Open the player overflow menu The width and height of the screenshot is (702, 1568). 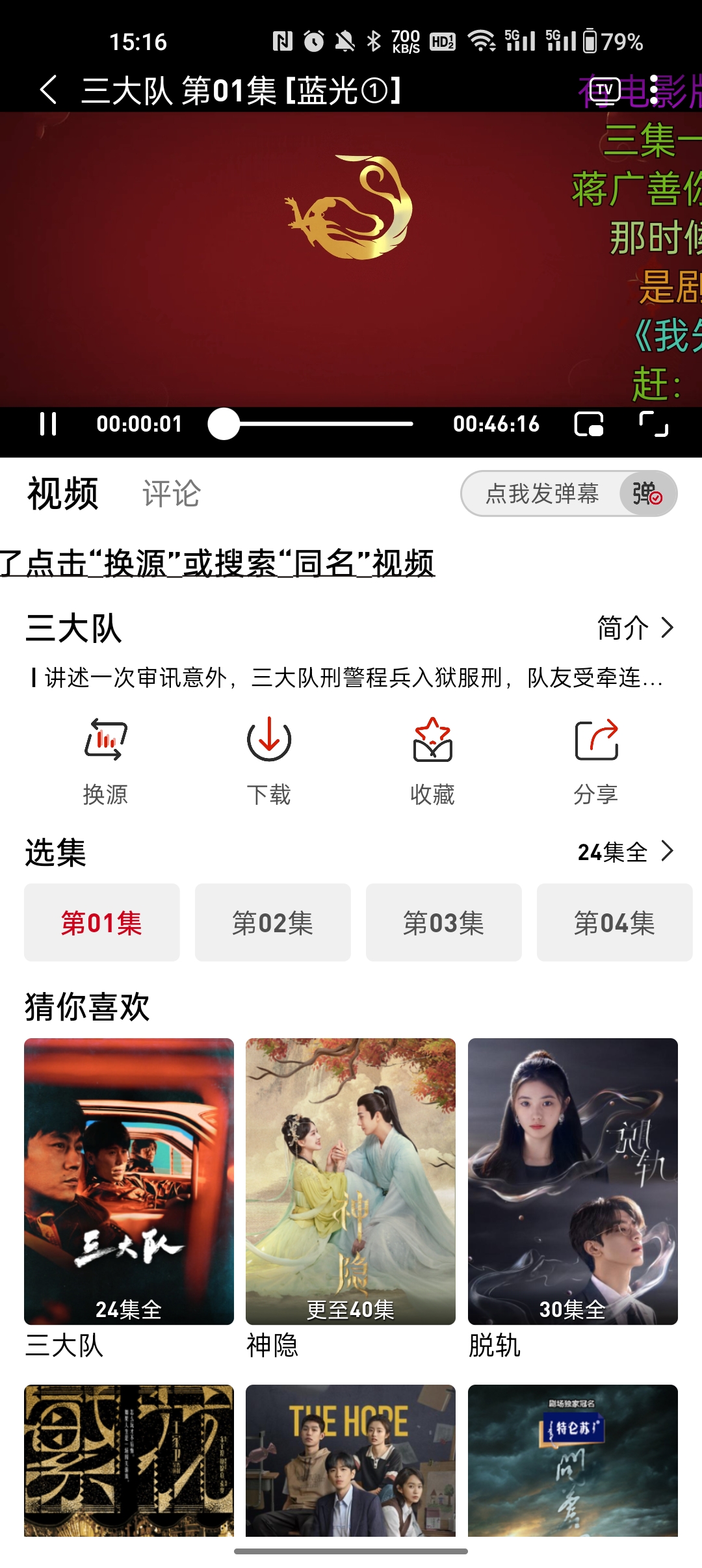654,90
